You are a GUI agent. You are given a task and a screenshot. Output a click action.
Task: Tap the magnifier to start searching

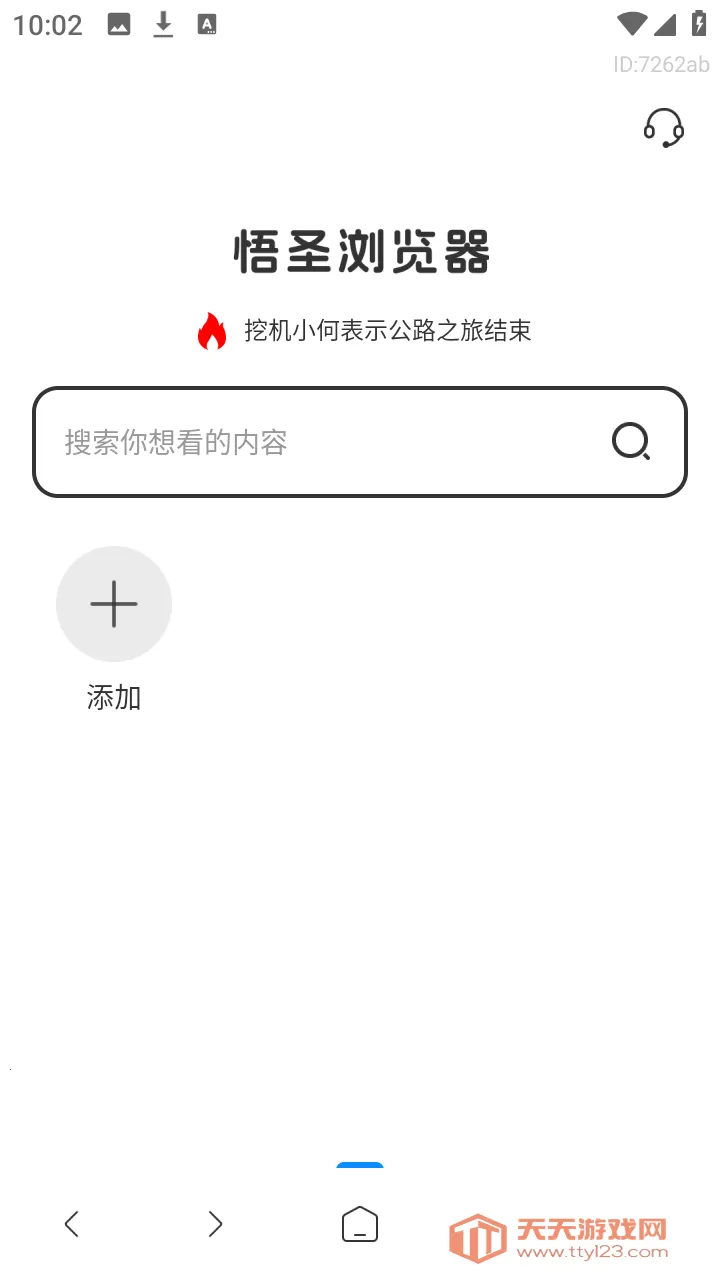[x=631, y=441]
